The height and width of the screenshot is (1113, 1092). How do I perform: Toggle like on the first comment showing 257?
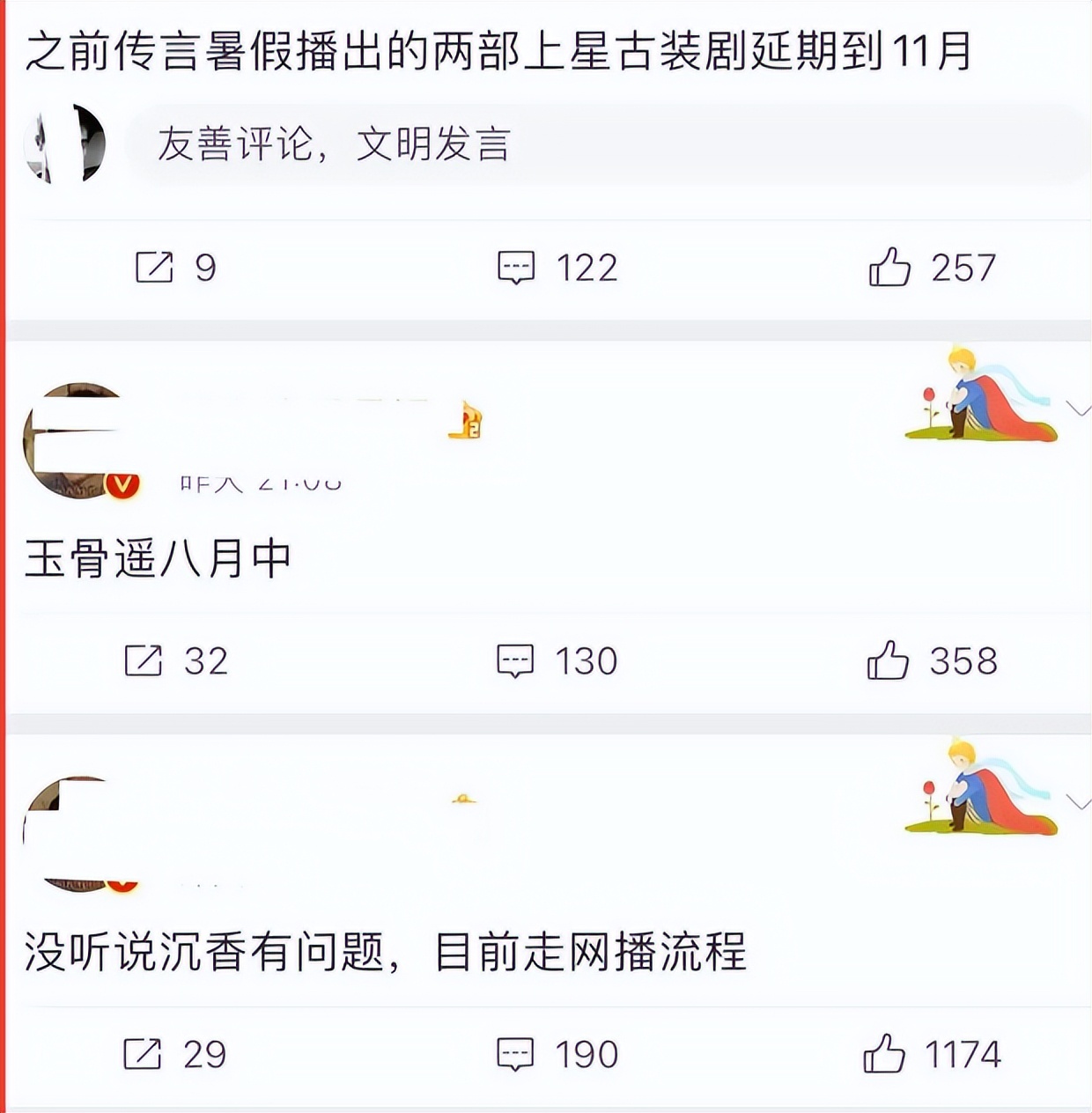890,266
